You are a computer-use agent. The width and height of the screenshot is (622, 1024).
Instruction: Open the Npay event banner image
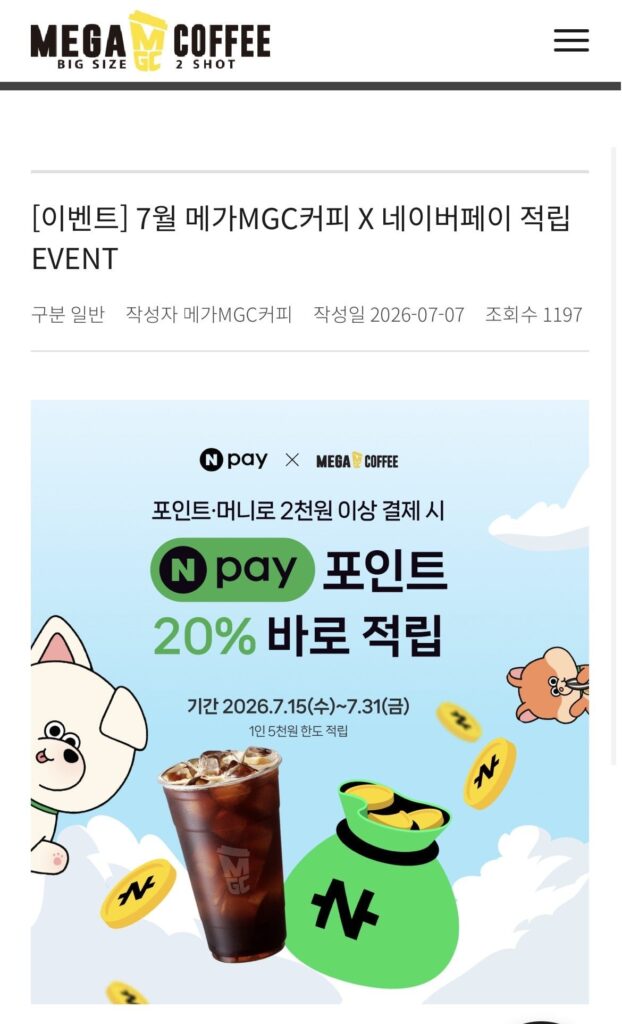tap(310, 701)
